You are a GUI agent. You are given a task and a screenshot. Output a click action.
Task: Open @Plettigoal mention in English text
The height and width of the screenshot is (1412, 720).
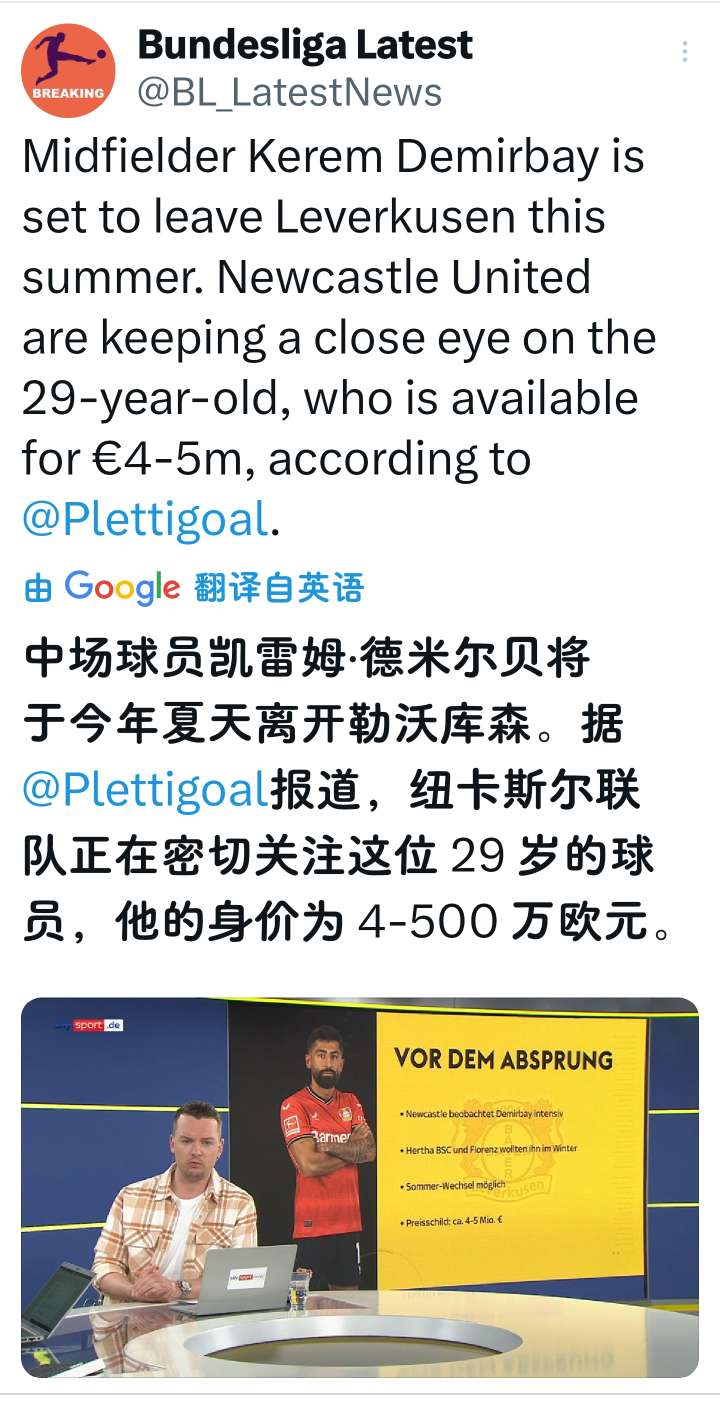(x=146, y=519)
